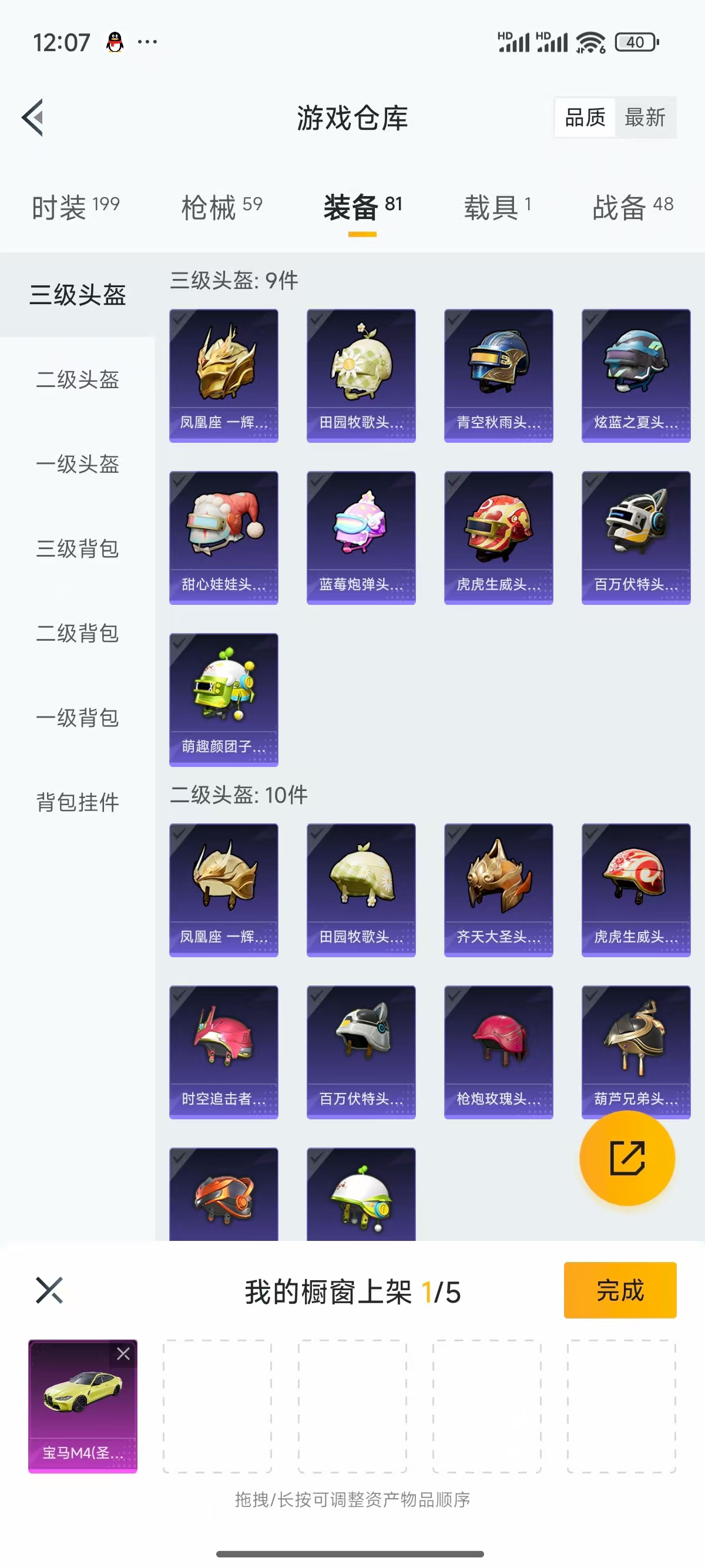Sort items by 最新
The image size is (705, 1568).
(644, 117)
